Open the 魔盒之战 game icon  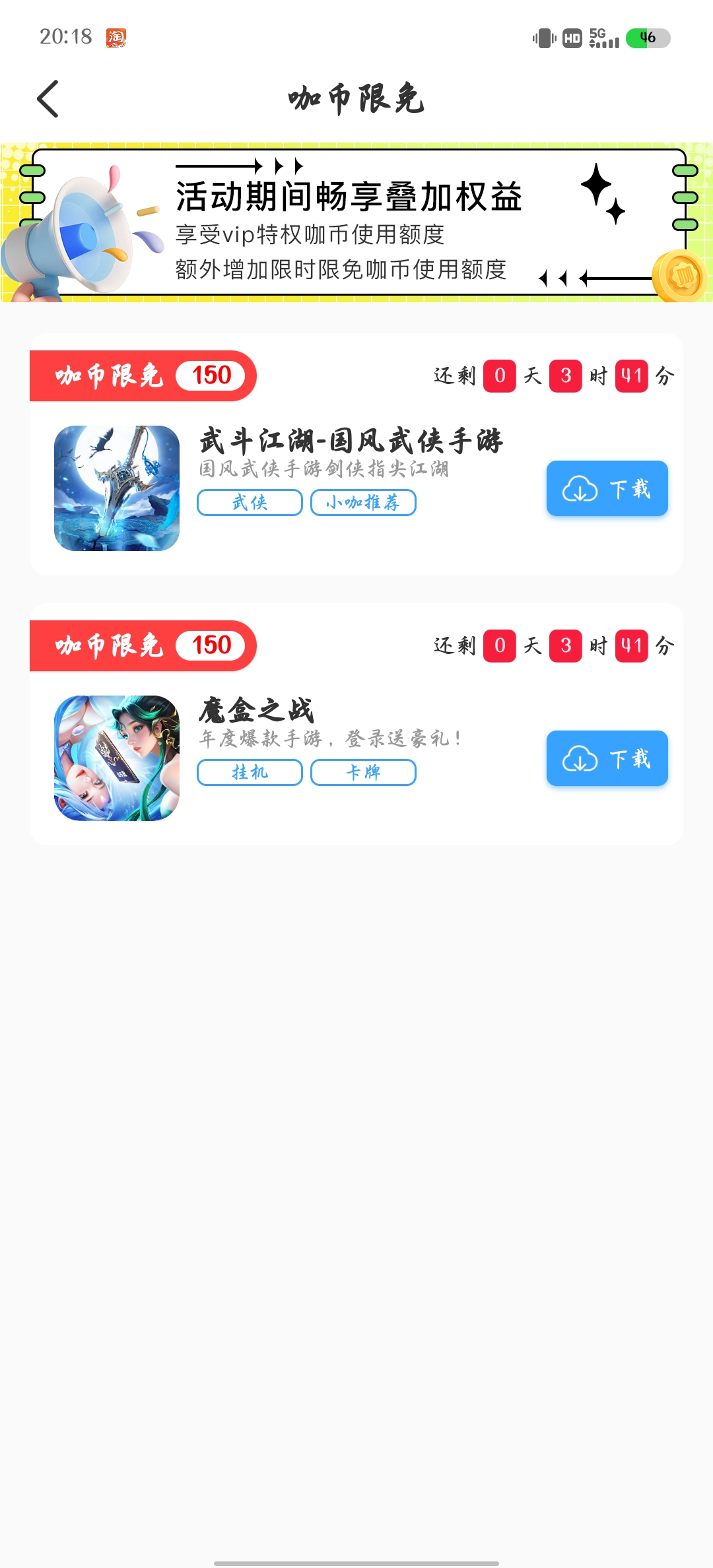(117, 758)
